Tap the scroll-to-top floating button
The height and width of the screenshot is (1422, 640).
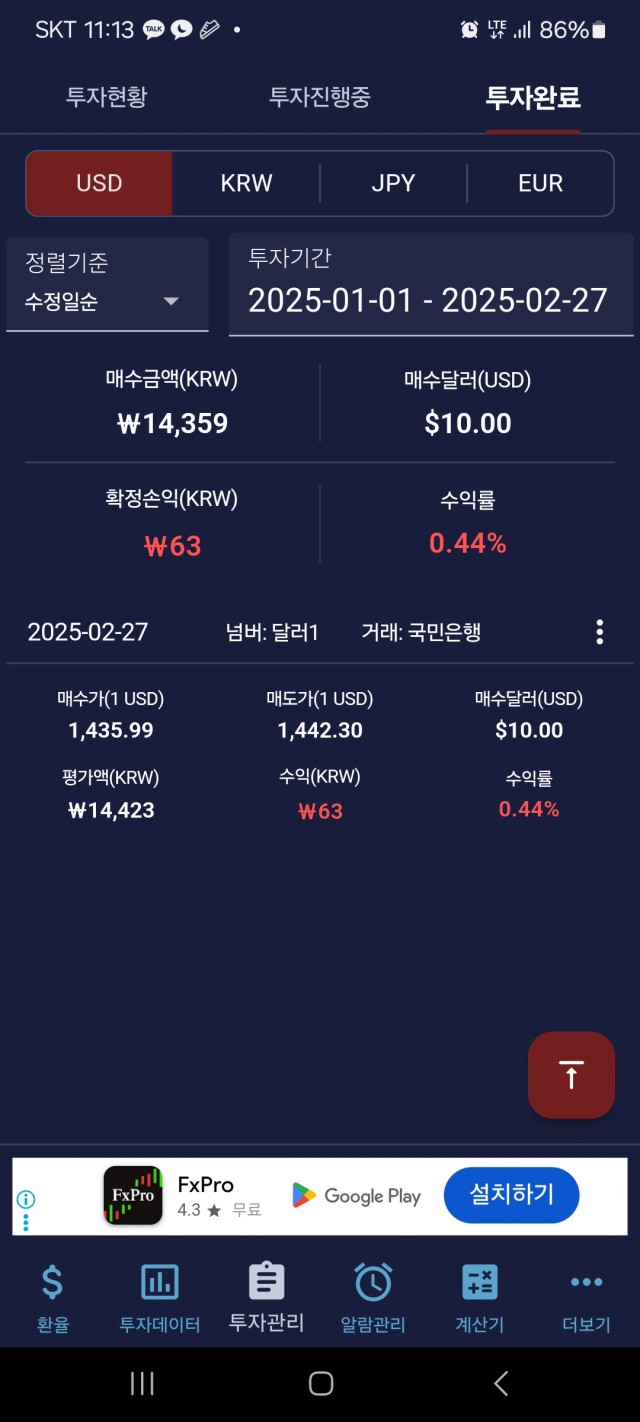tap(571, 1075)
